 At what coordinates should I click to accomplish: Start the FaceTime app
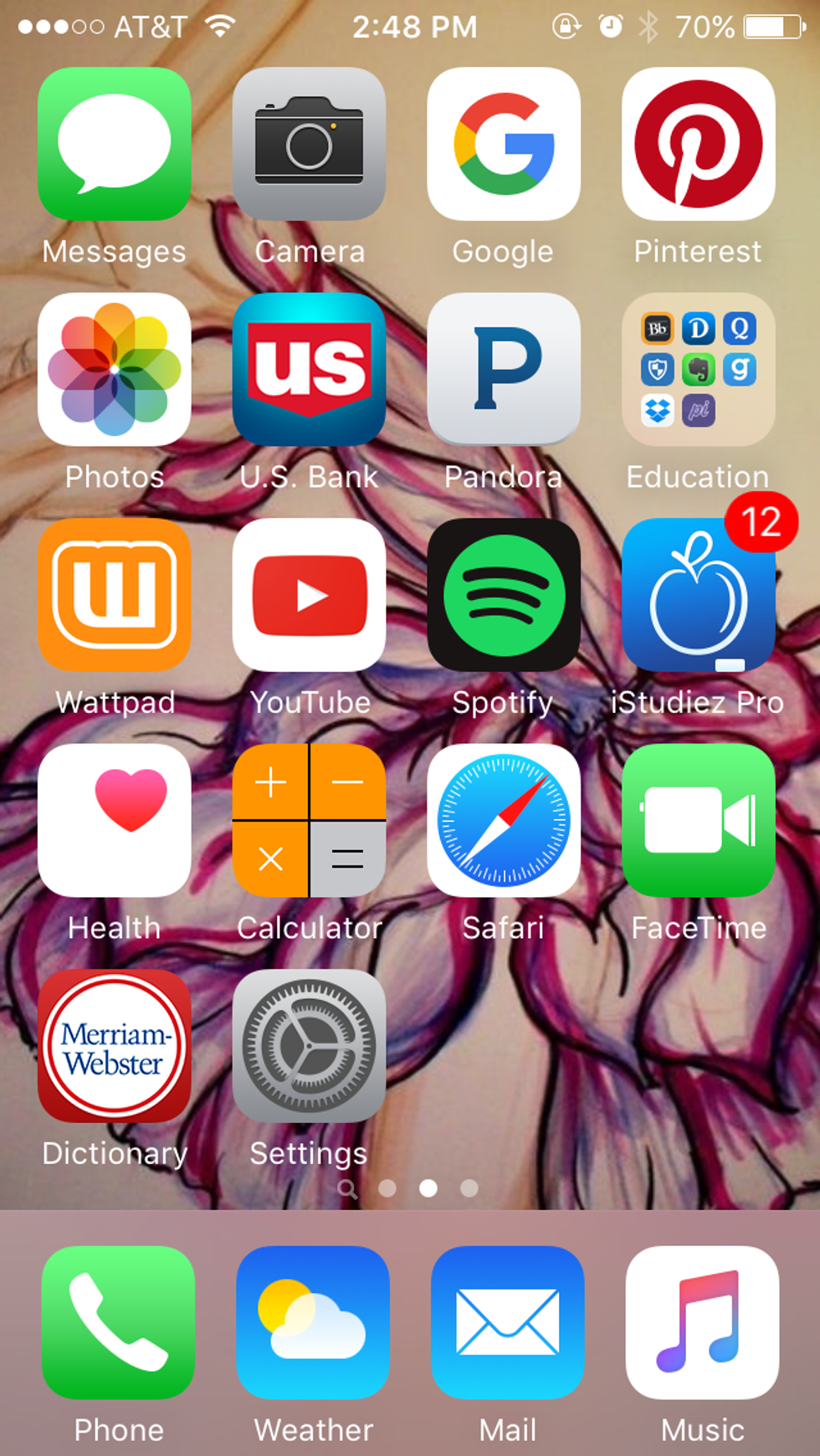[698, 820]
